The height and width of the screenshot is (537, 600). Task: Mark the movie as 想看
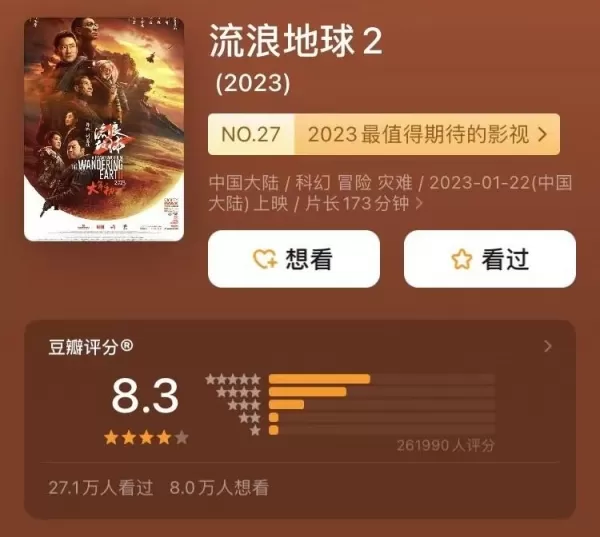tap(293, 259)
